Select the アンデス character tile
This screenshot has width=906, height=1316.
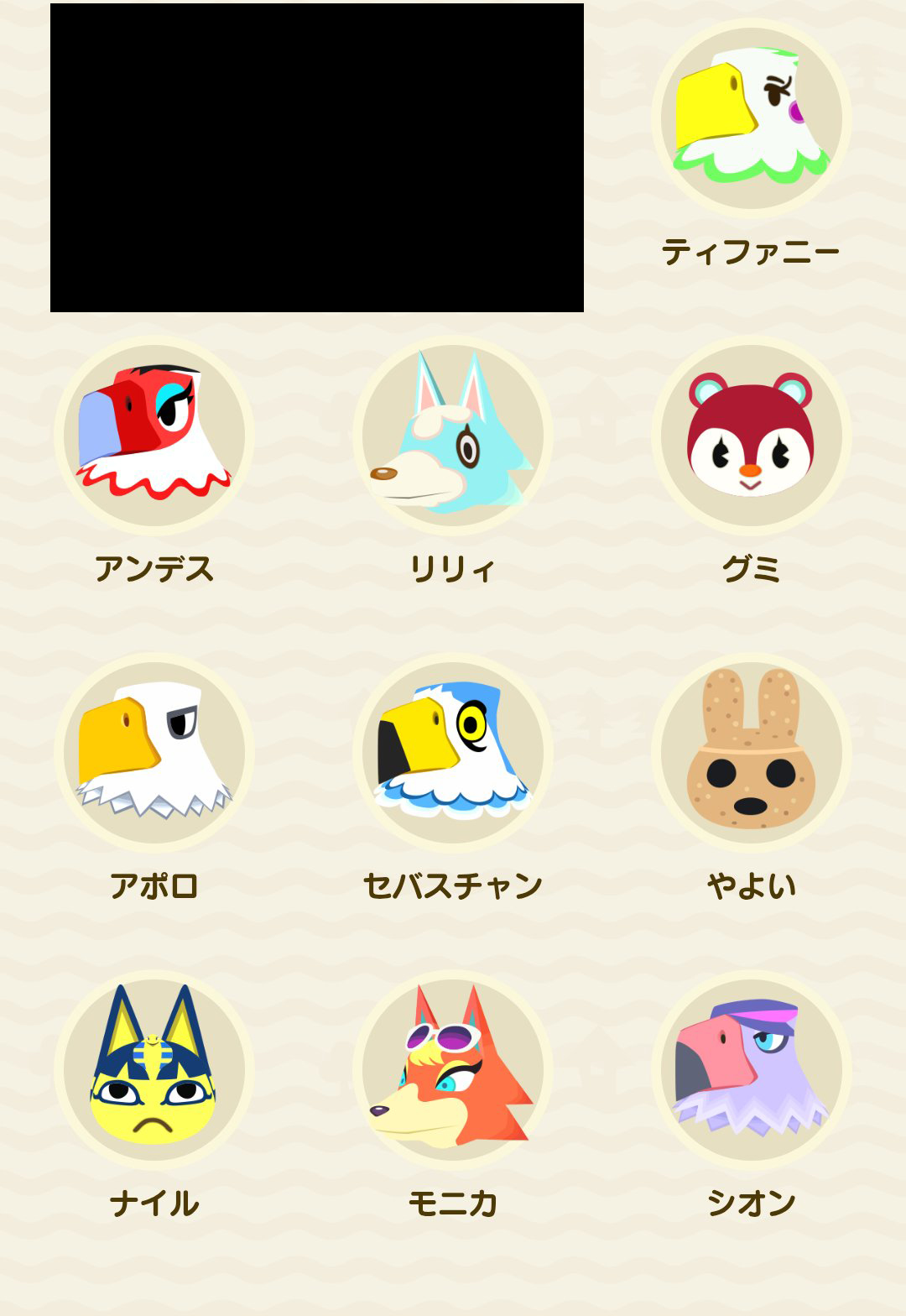[x=154, y=436]
